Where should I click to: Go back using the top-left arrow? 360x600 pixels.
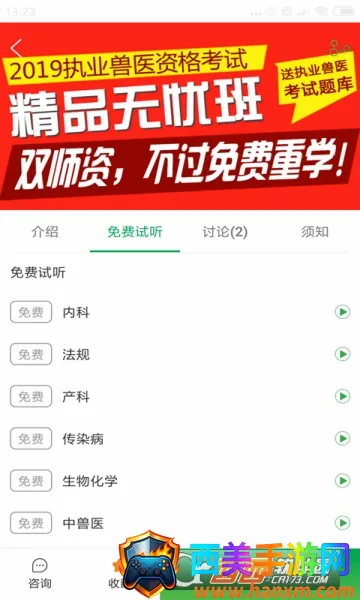tap(16, 48)
